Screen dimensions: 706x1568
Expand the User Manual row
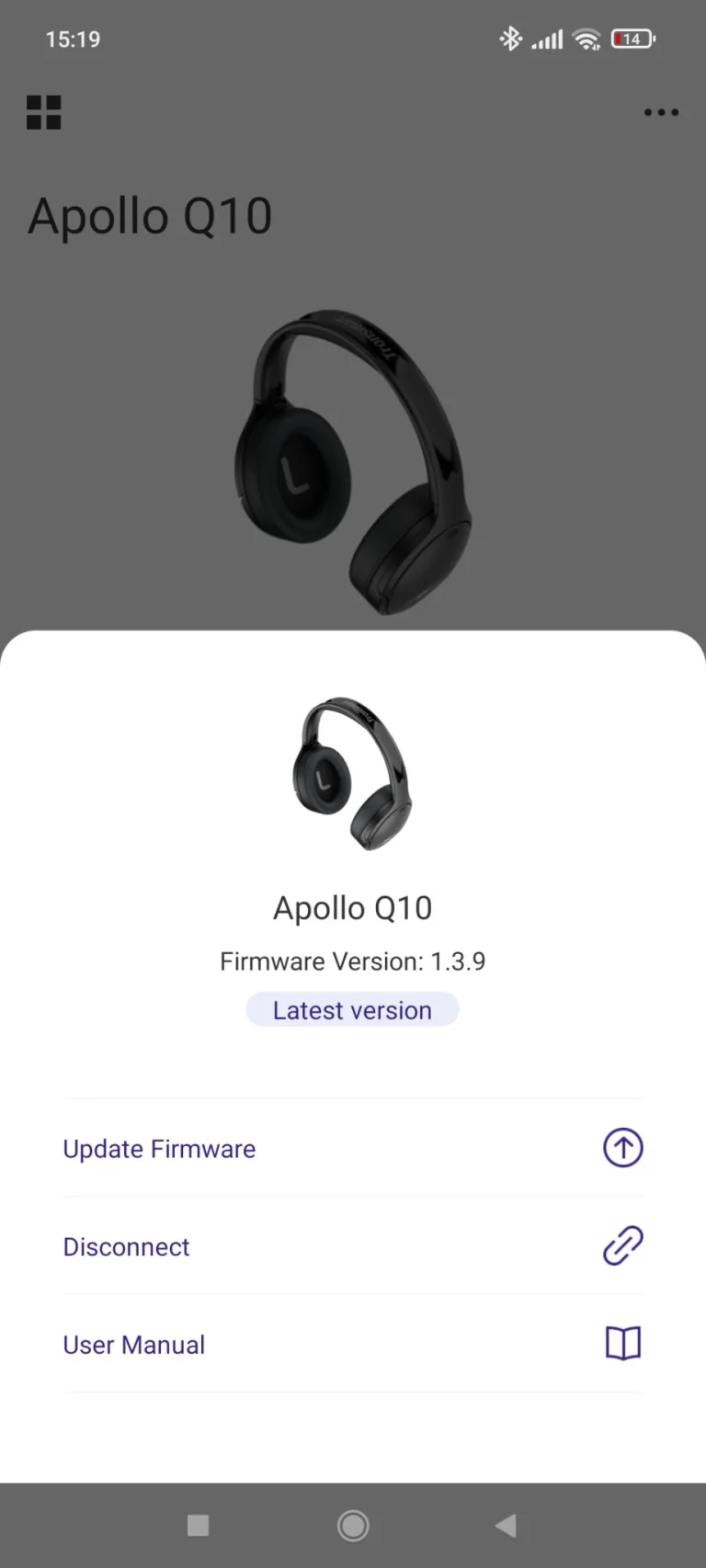coord(352,1343)
